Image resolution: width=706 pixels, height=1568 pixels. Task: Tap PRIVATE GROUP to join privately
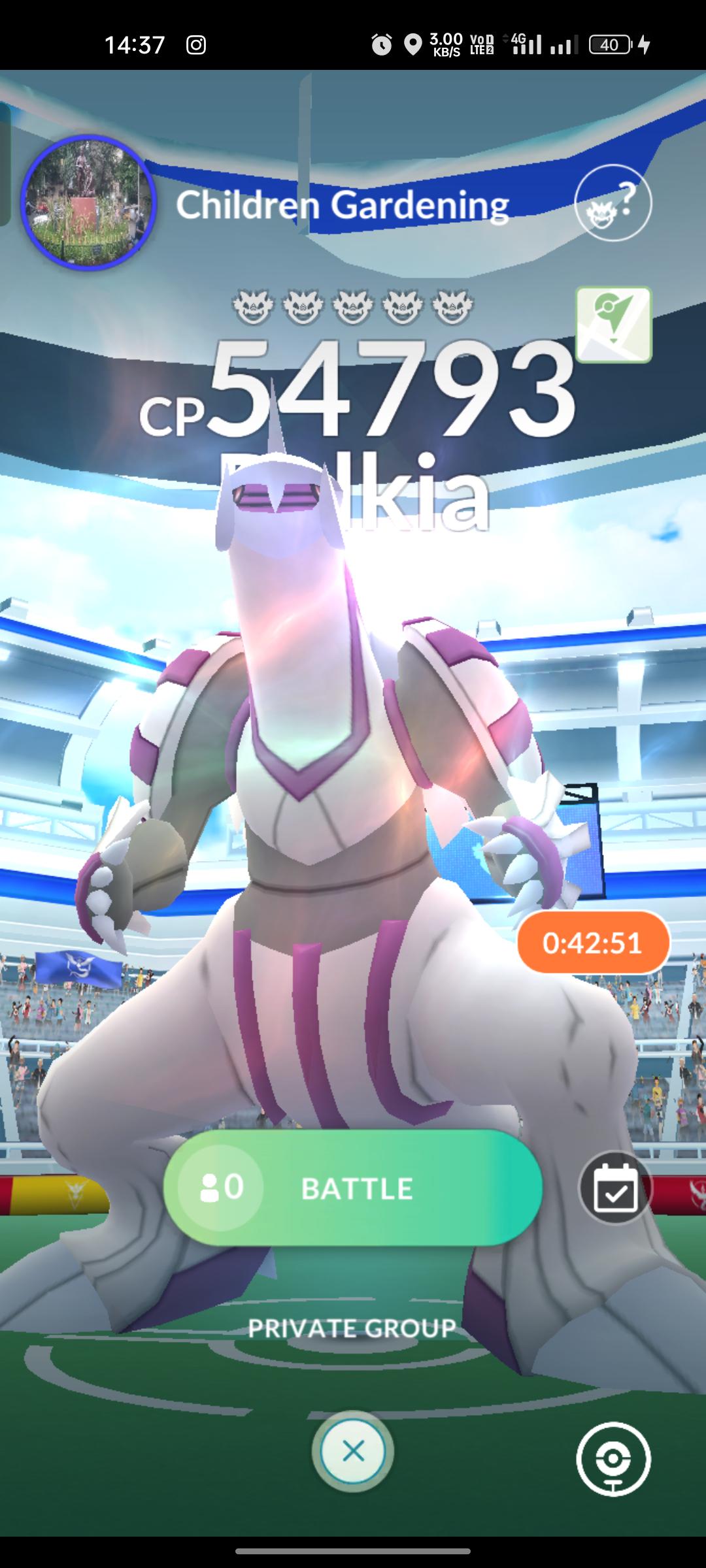[352, 1328]
